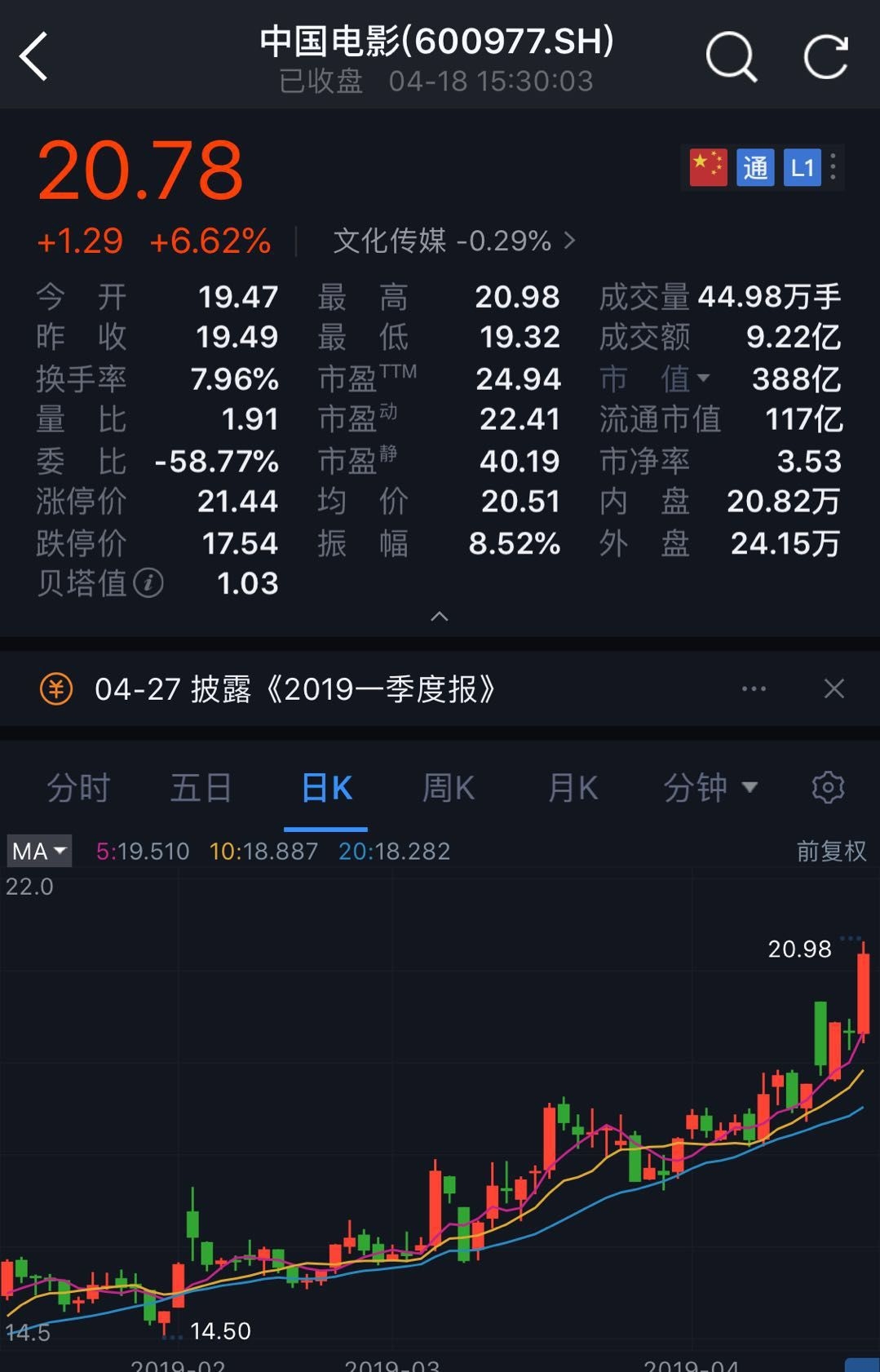Screen dimensions: 880x1372
Task: Go back from the 中国电影 stock page
Action: point(34,57)
